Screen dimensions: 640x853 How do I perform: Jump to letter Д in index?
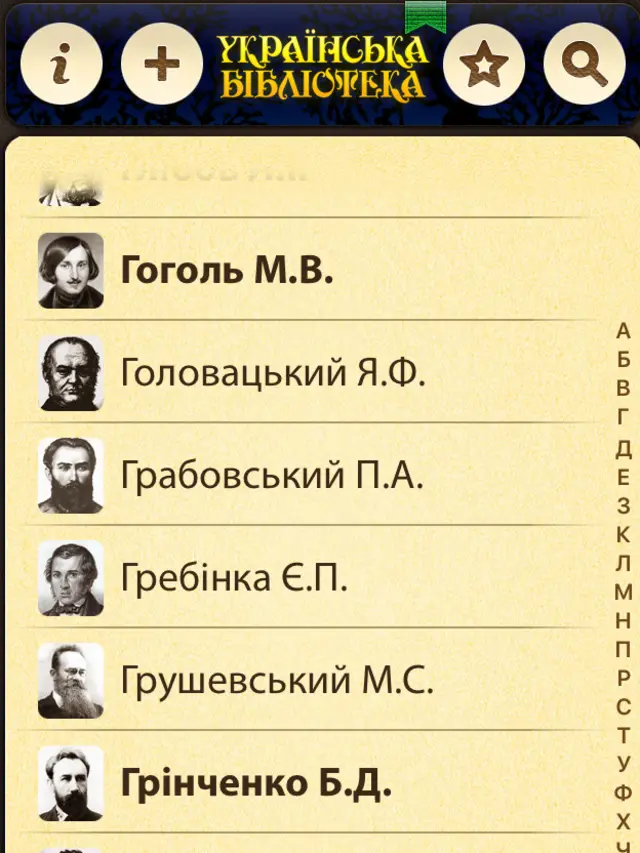point(623,447)
